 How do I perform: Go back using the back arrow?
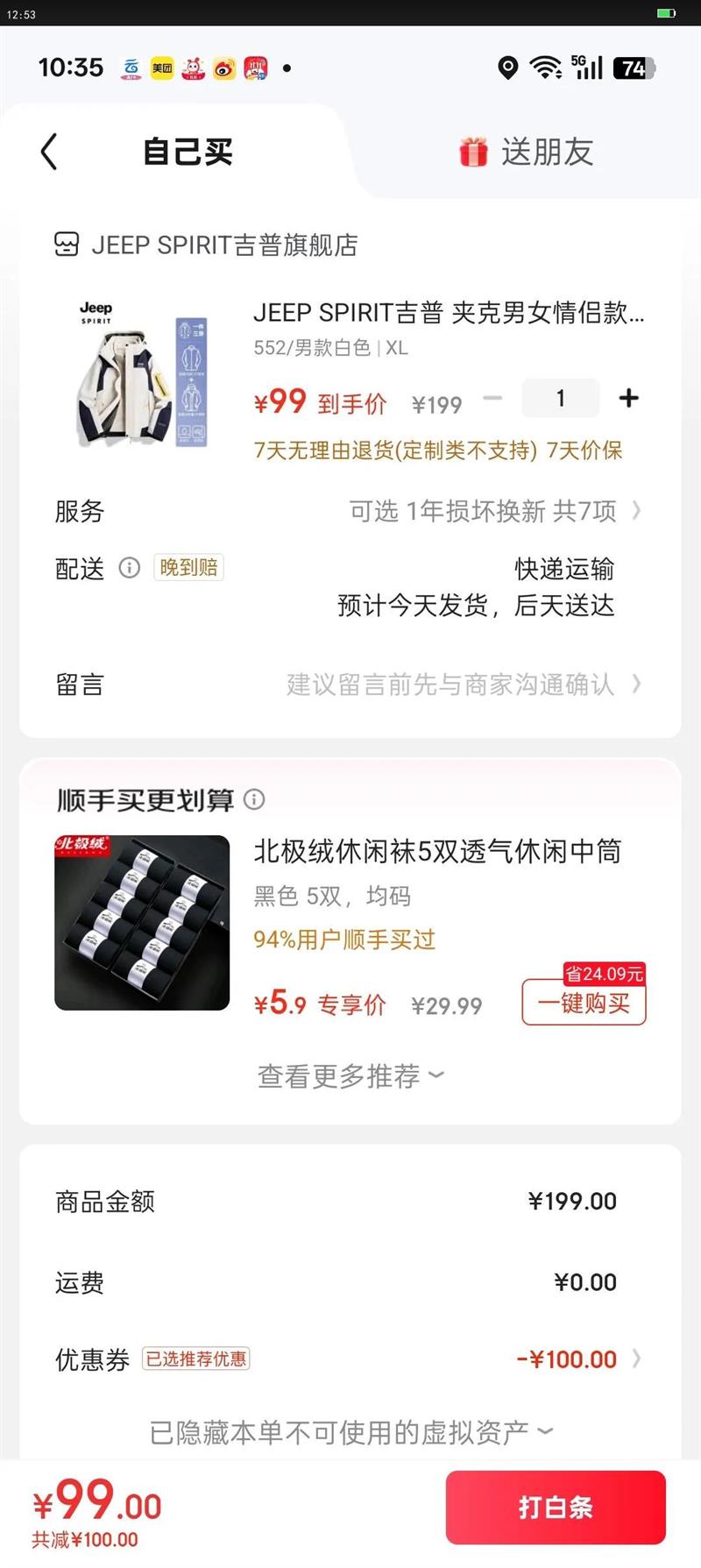pyautogui.click(x=49, y=152)
